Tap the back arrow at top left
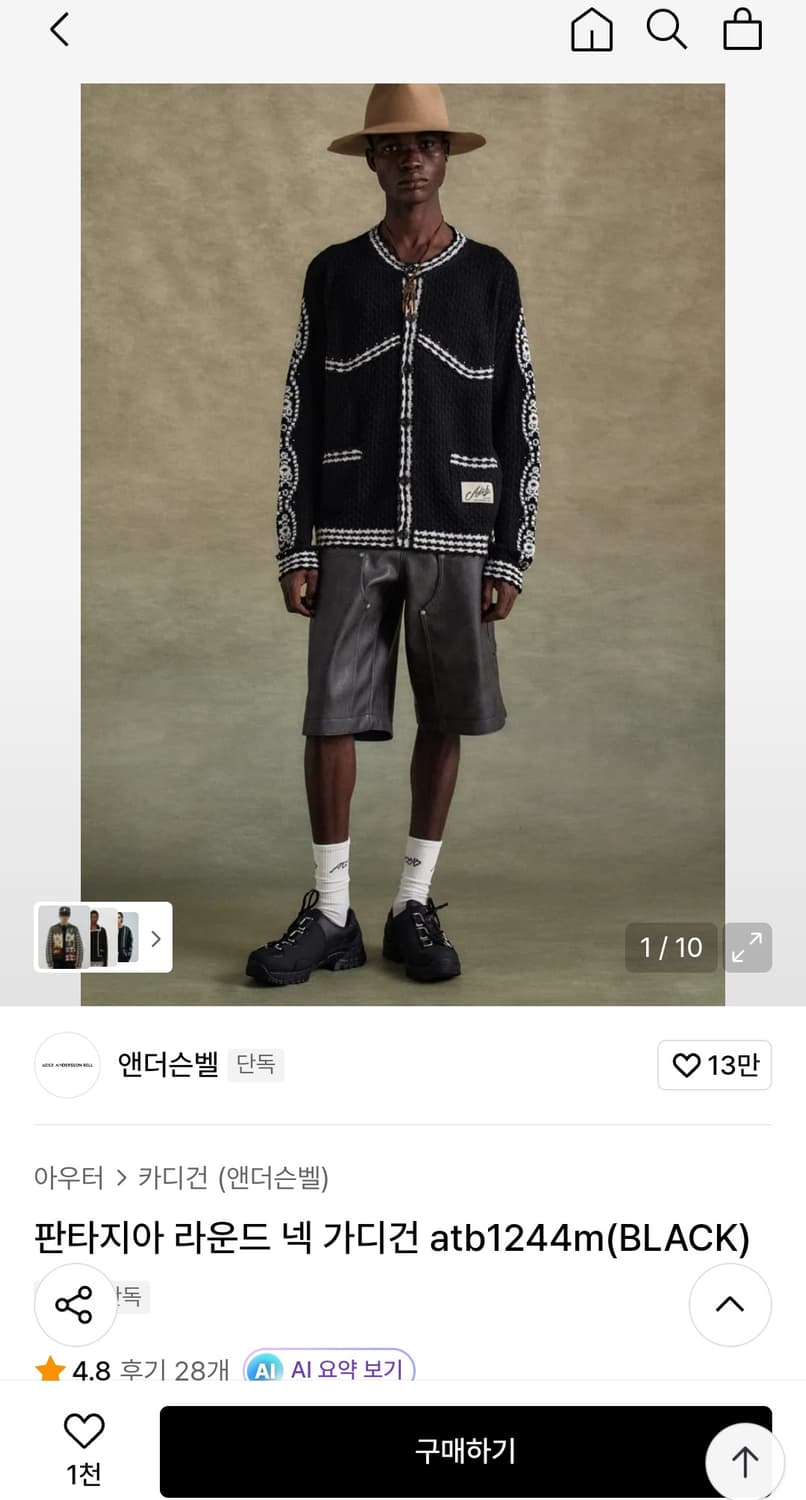Viewport: 806px width, 1500px height. 59,30
